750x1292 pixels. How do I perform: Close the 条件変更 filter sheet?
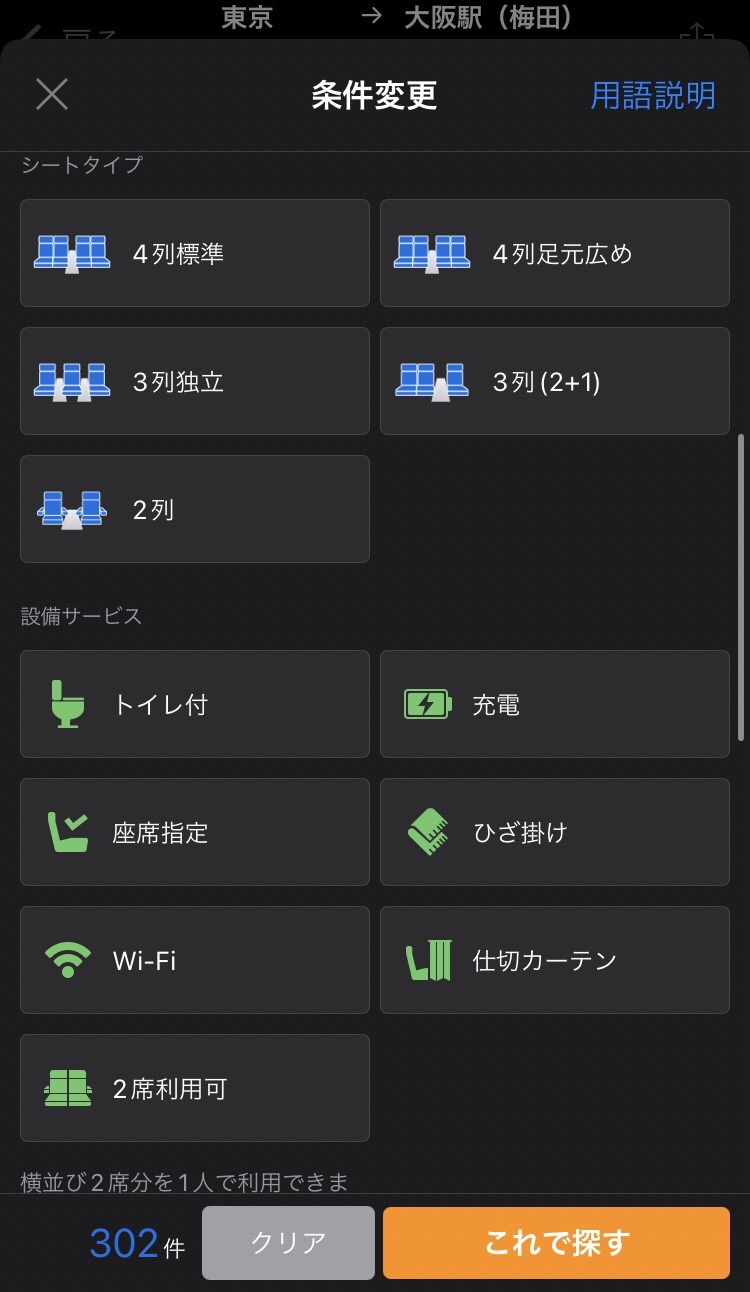[52, 95]
